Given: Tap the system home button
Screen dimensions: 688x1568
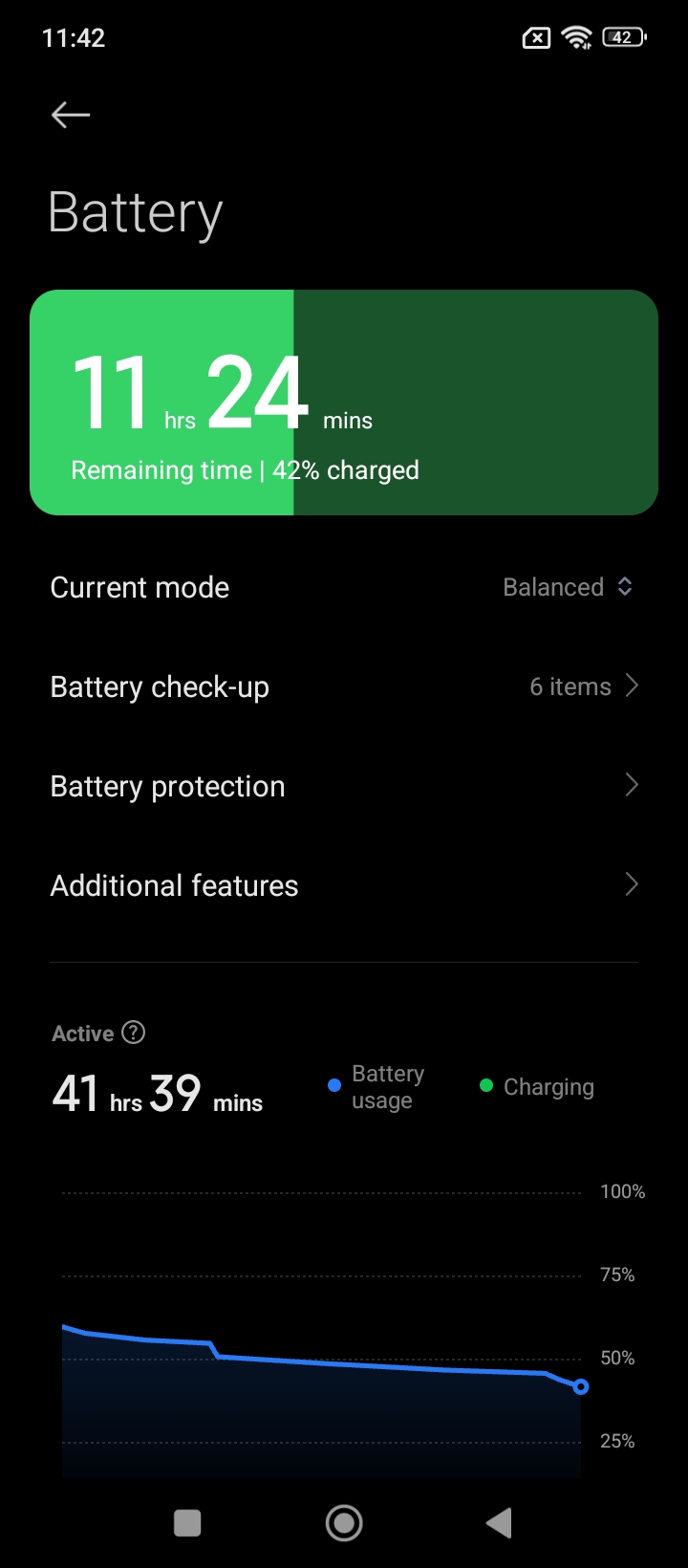Looking at the screenshot, I should 344,1523.
